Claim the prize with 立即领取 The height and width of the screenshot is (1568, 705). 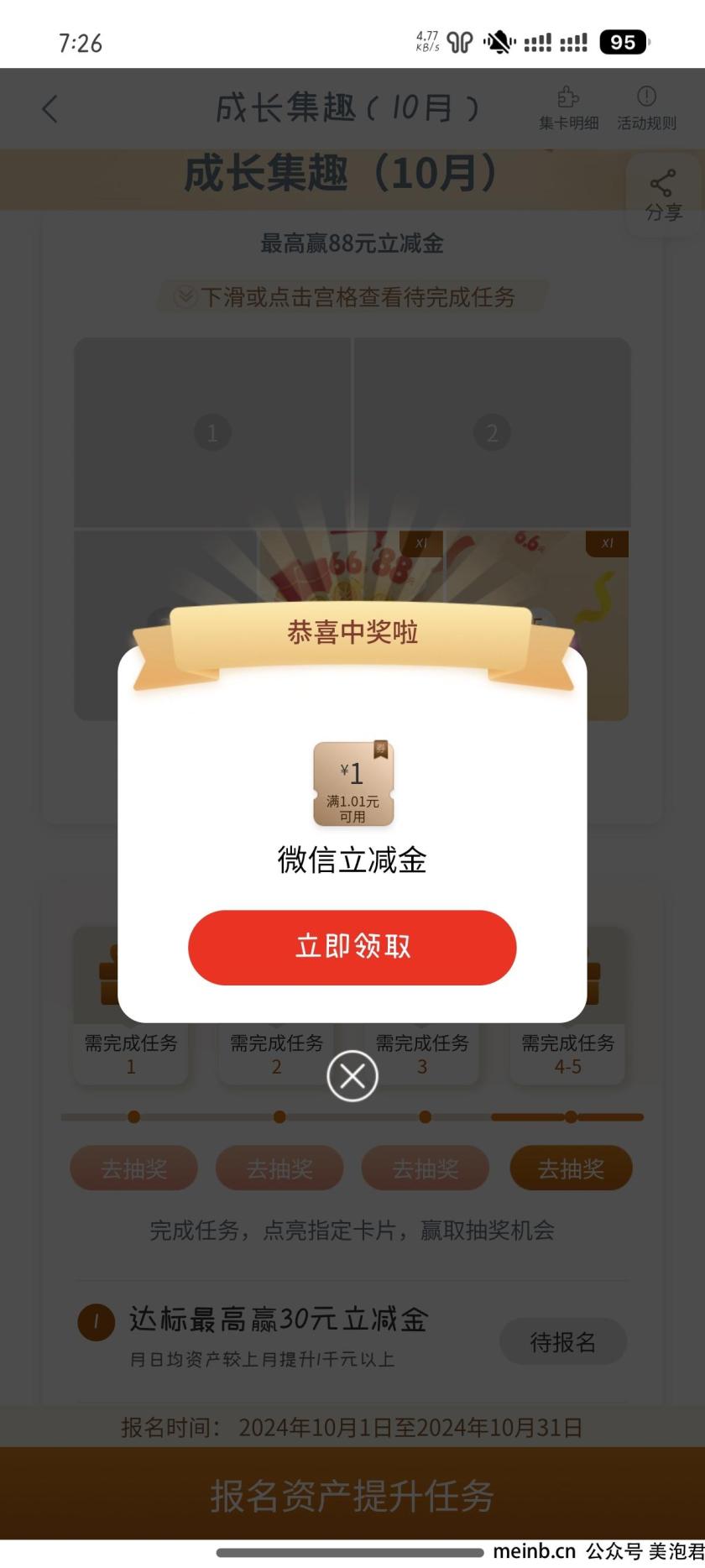coord(352,947)
